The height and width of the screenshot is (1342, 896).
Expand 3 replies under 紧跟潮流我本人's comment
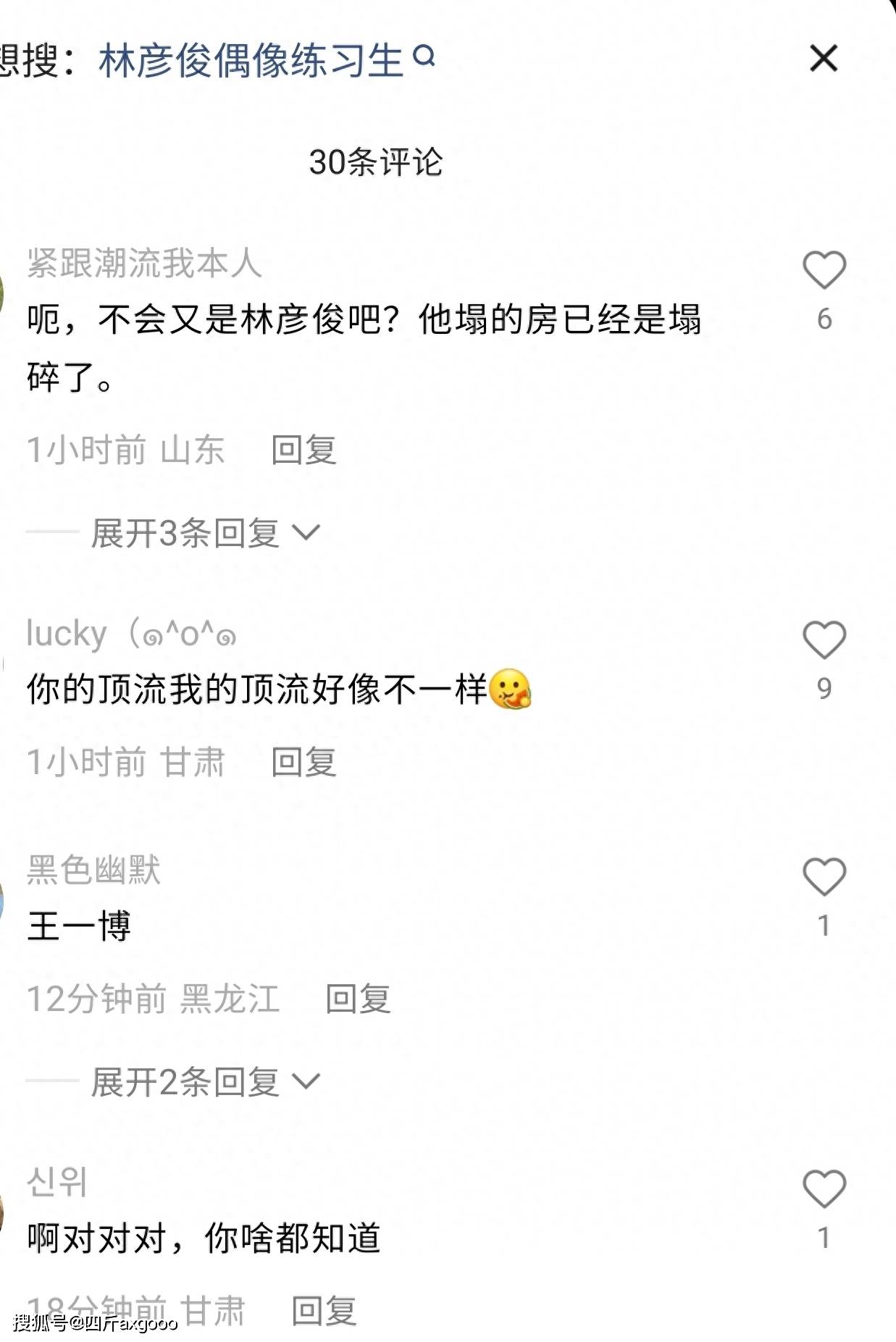pos(206,534)
